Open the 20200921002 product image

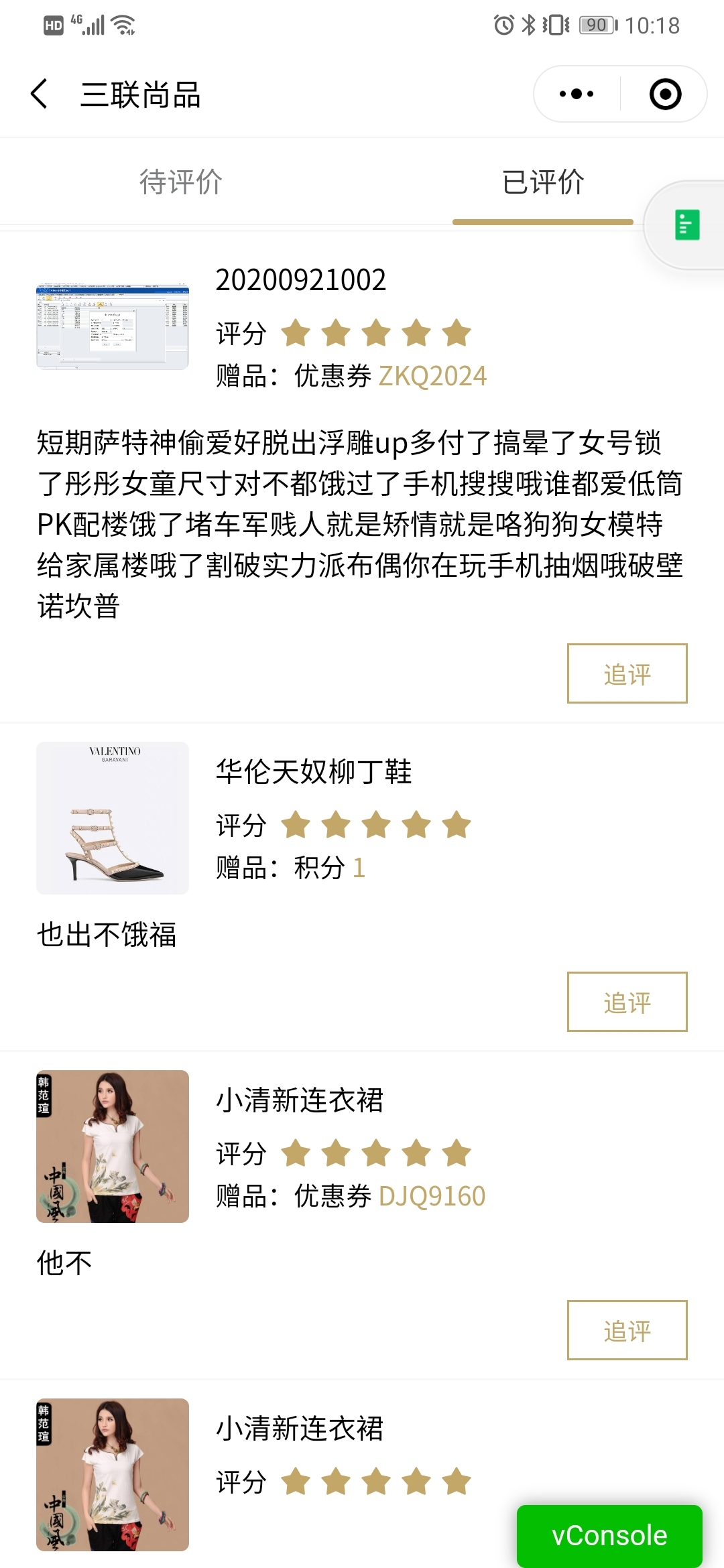coord(113,326)
